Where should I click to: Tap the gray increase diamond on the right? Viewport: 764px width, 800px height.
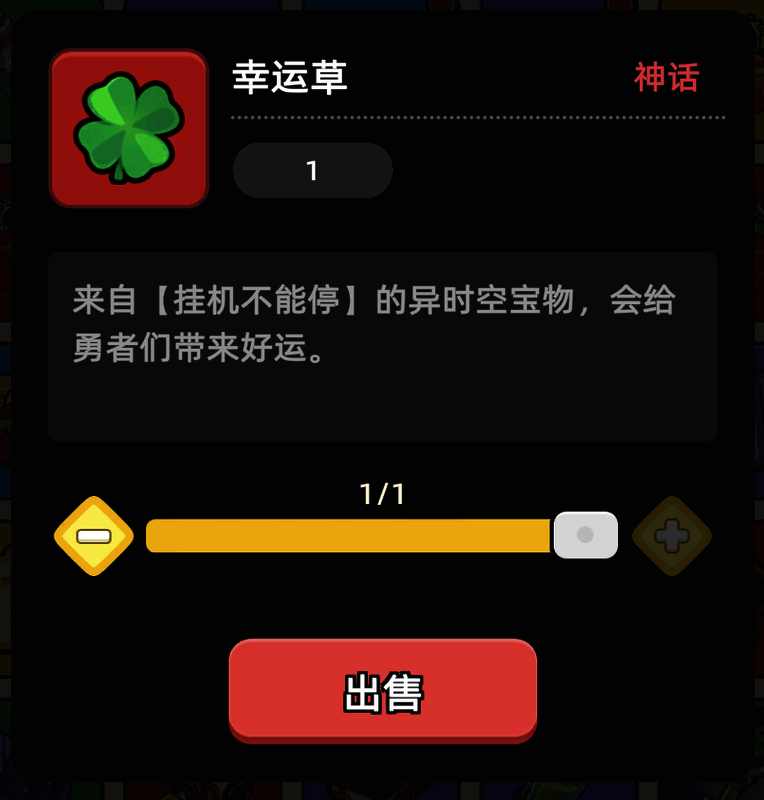[671, 536]
